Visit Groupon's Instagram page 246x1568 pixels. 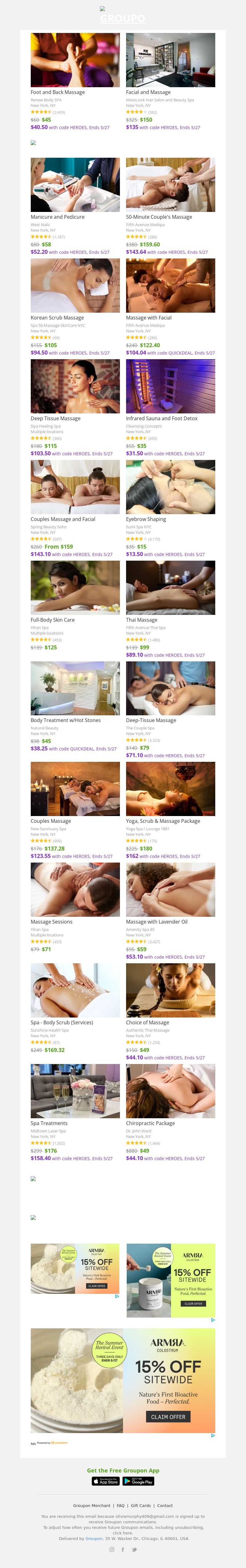coord(111,1549)
